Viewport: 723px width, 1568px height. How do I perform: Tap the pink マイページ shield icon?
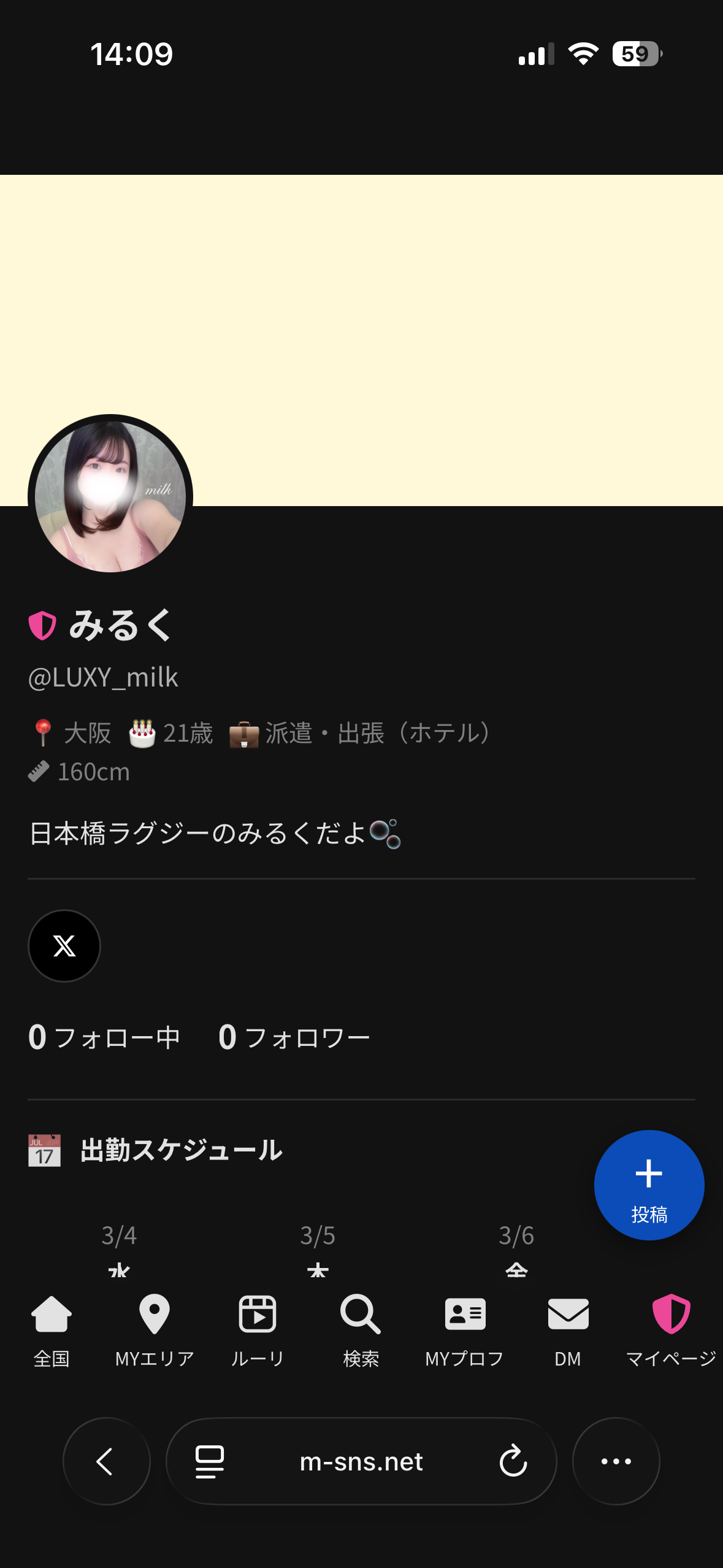coord(671,1315)
